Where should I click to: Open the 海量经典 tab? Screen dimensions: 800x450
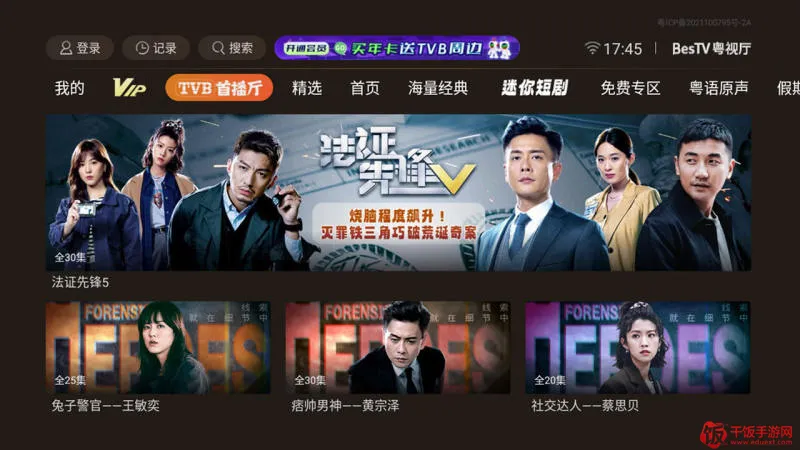(438, 88)
